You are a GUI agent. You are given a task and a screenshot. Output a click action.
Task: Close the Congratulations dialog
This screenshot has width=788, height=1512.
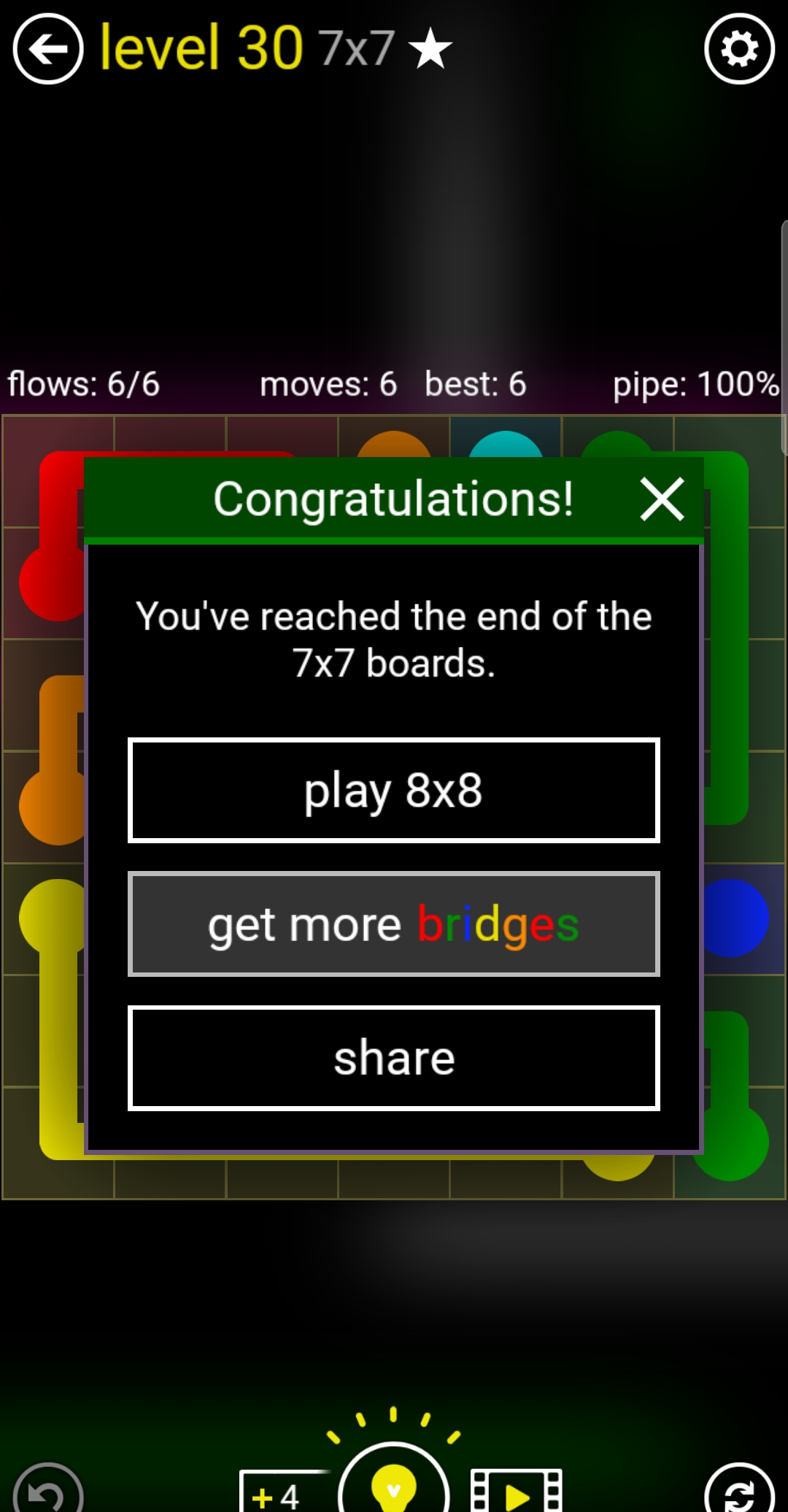point(662,499)
